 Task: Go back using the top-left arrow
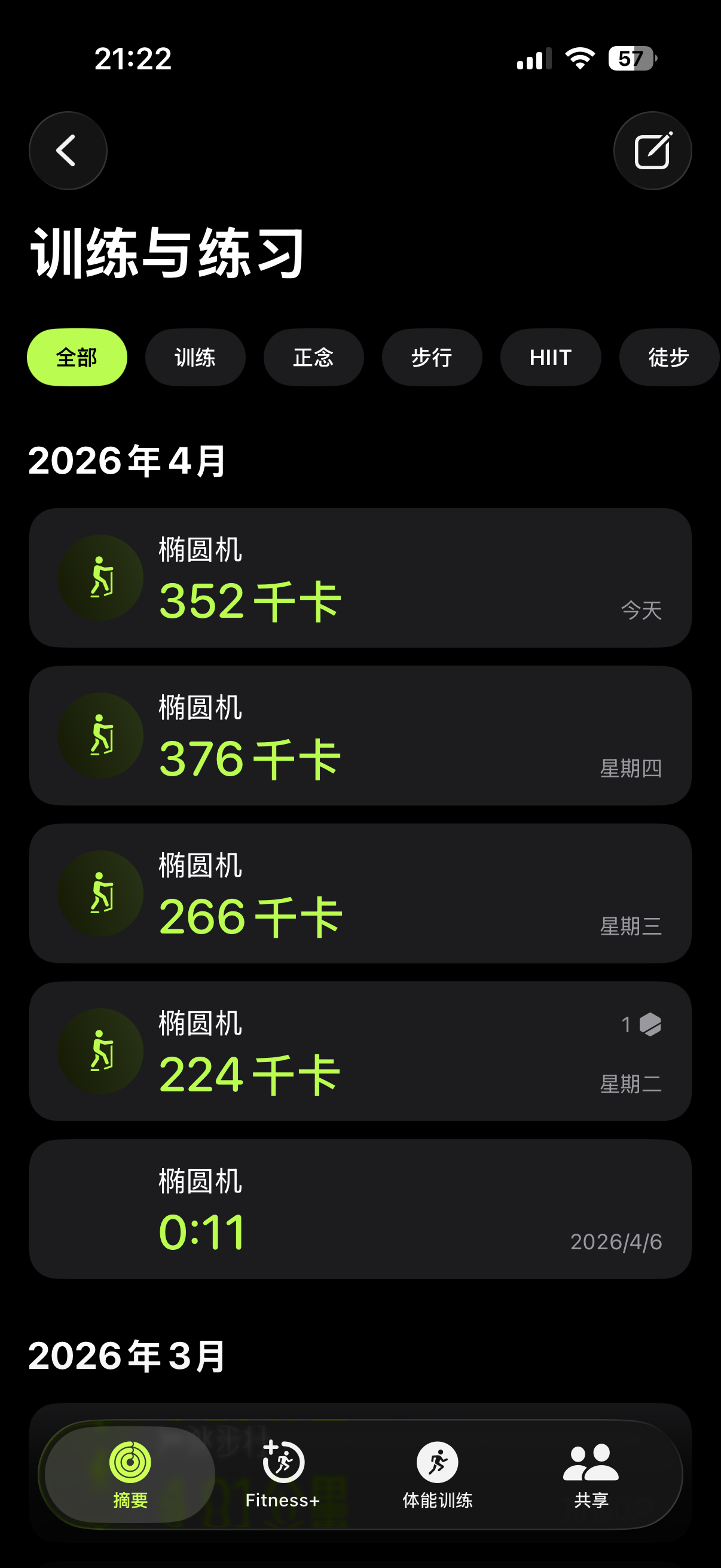68,150
